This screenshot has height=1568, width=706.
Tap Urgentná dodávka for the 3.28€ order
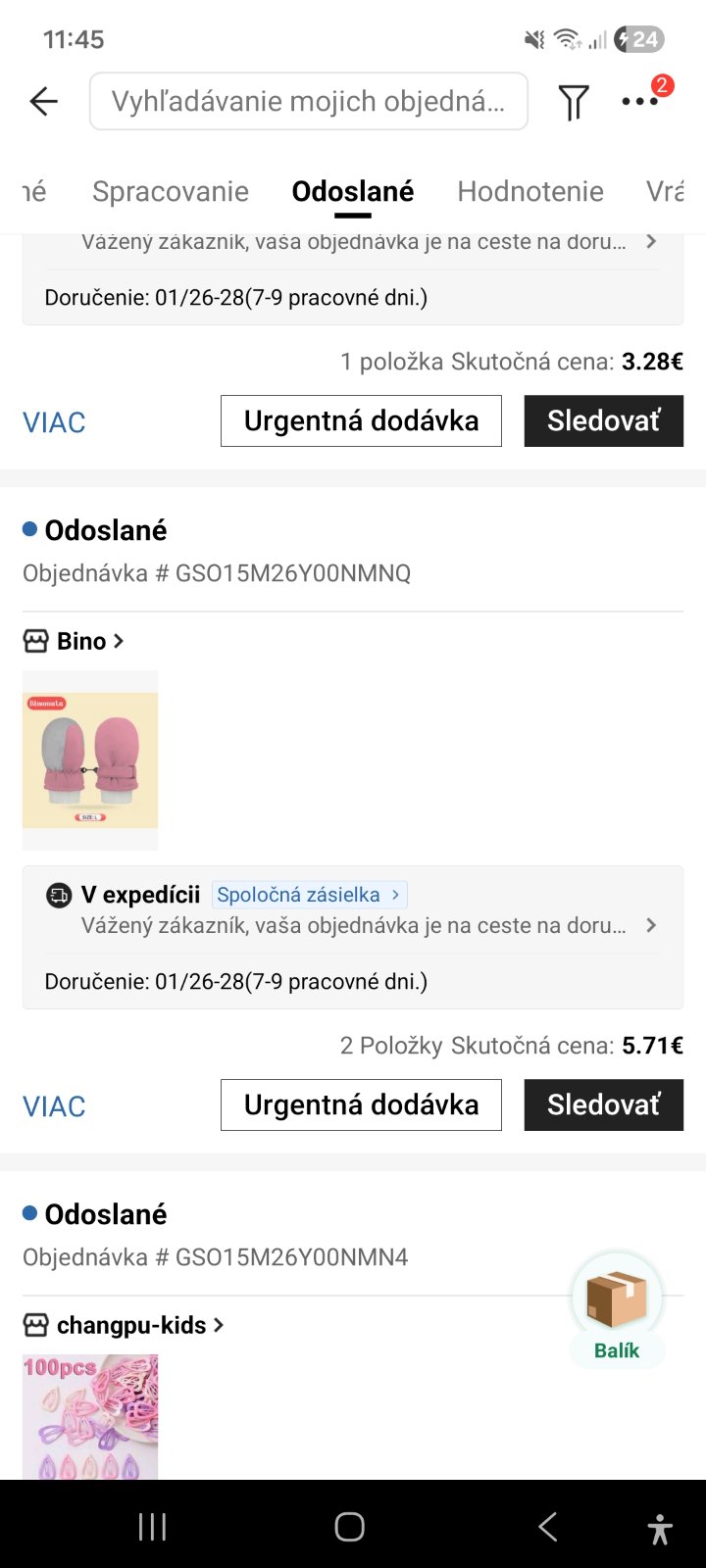pyautogui.click(x=361, y=421)
